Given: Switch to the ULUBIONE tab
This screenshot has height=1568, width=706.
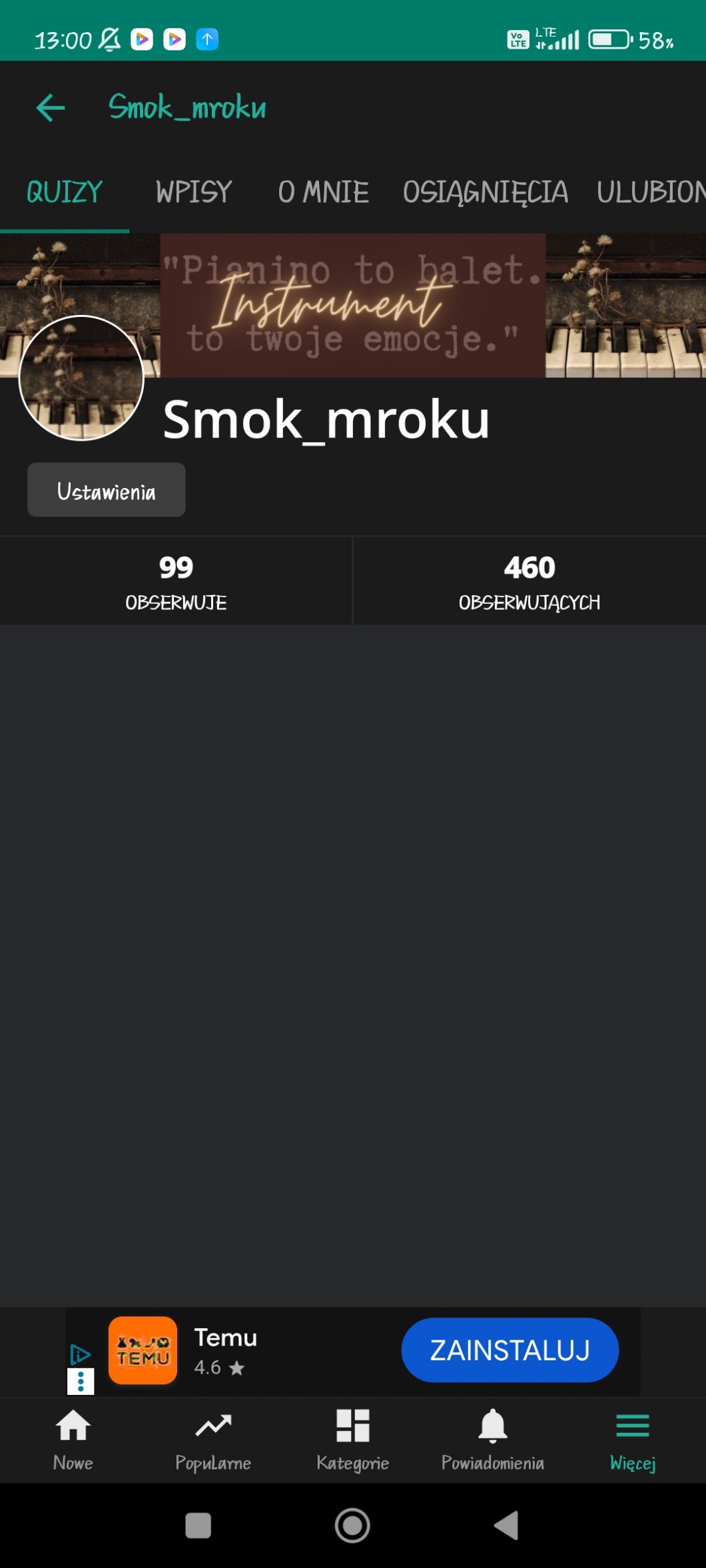Looking at the screenshot, I should click(x=649, y=192).
